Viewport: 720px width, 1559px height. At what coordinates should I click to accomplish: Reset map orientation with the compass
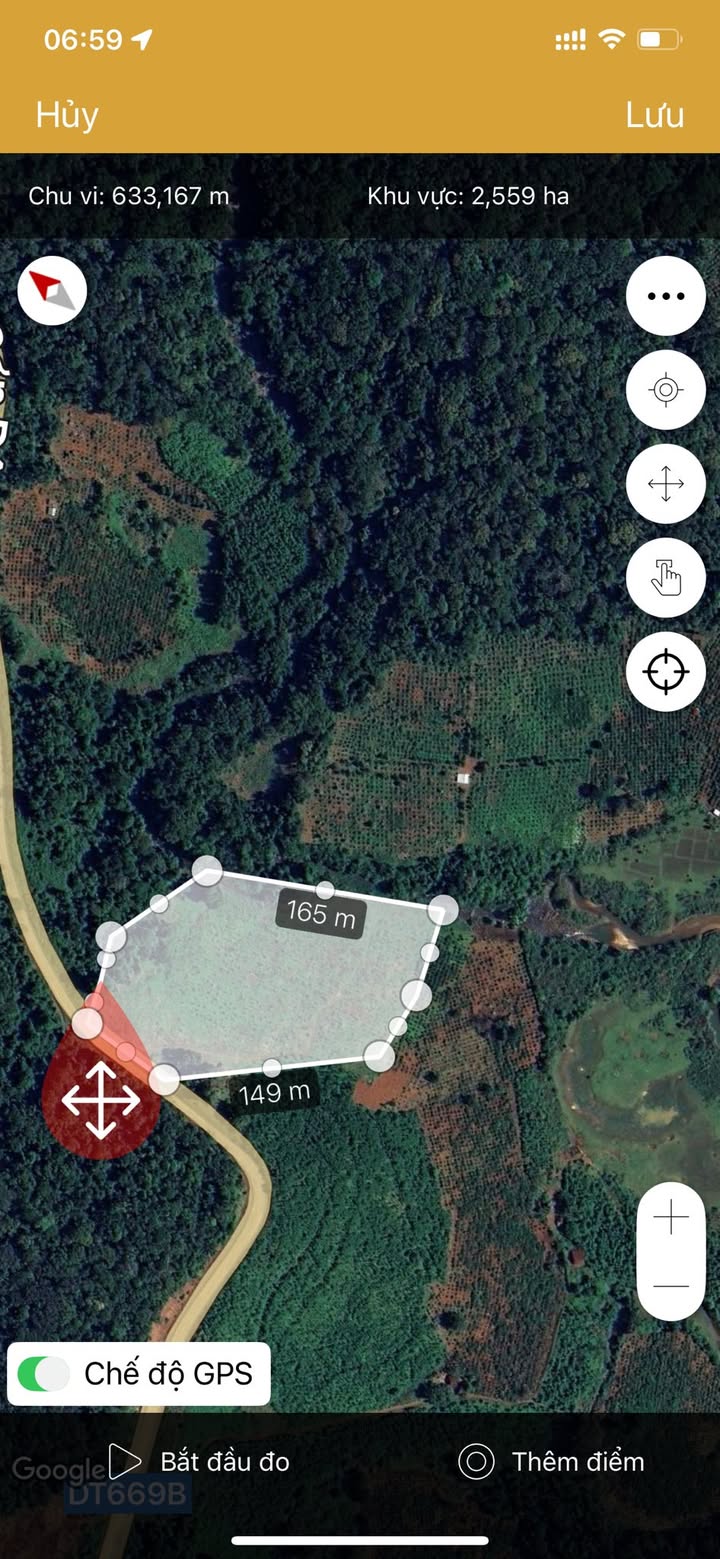[x=52, y=291]
